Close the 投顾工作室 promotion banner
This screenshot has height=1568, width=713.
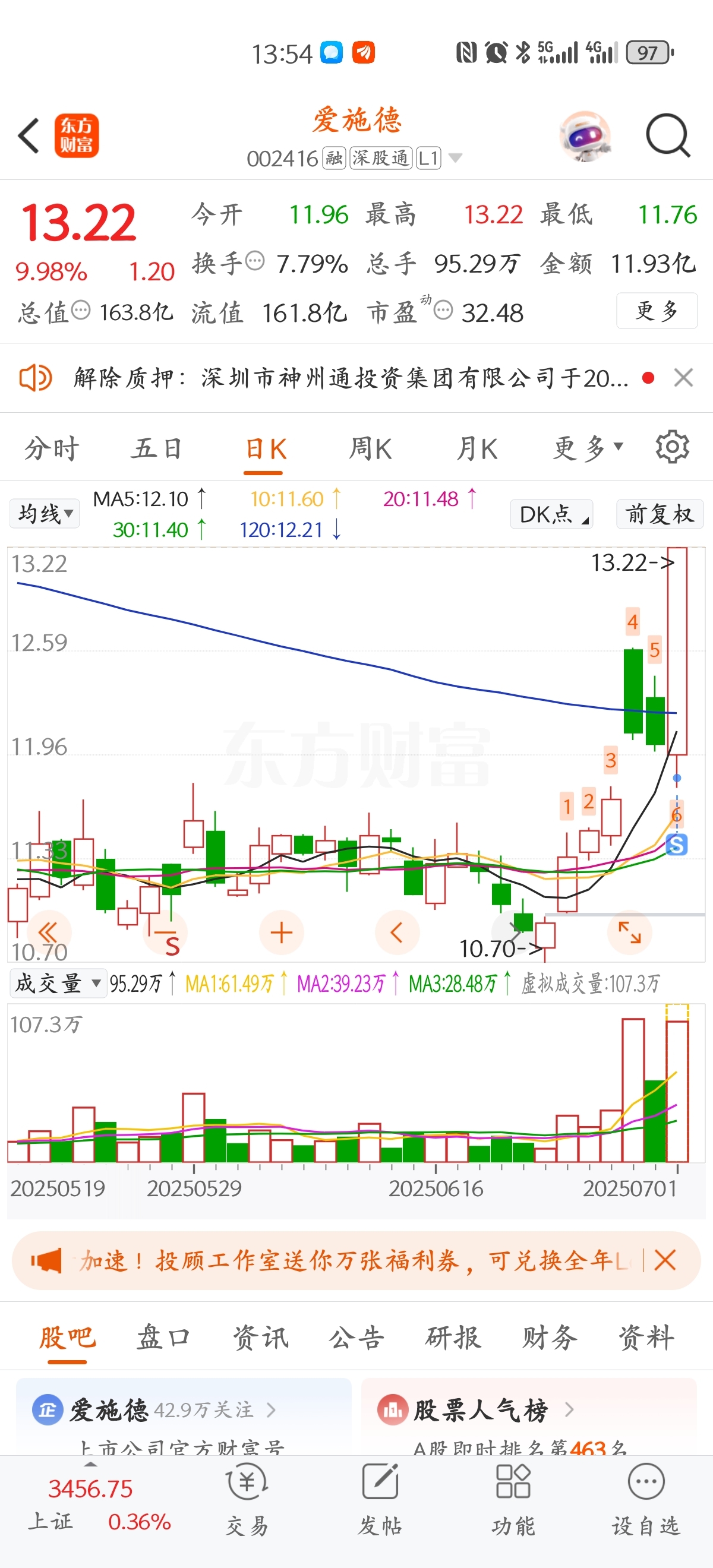coord(665,1259)
